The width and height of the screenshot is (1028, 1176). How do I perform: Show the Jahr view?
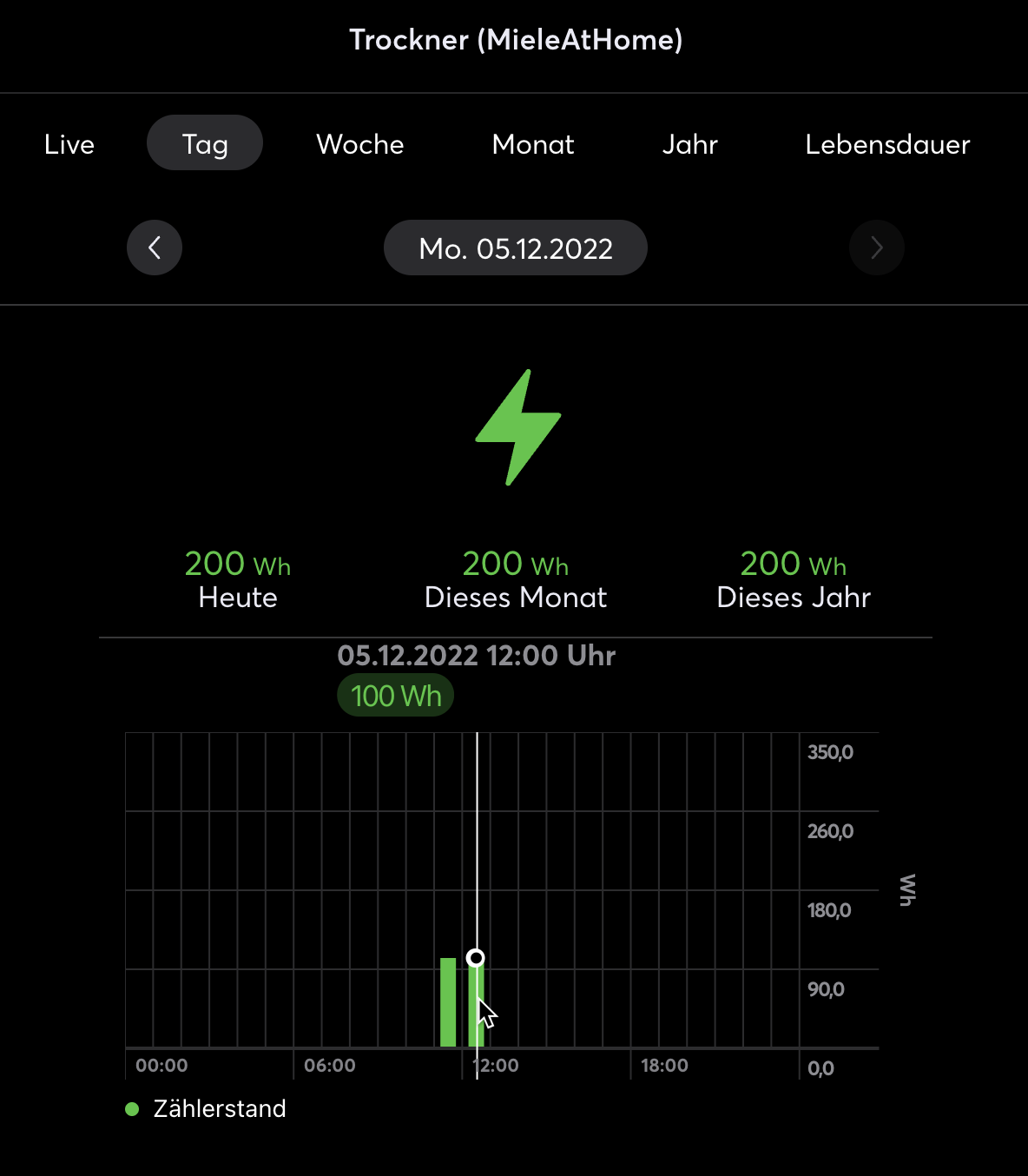pyautogui.click(x=690, y=144)
